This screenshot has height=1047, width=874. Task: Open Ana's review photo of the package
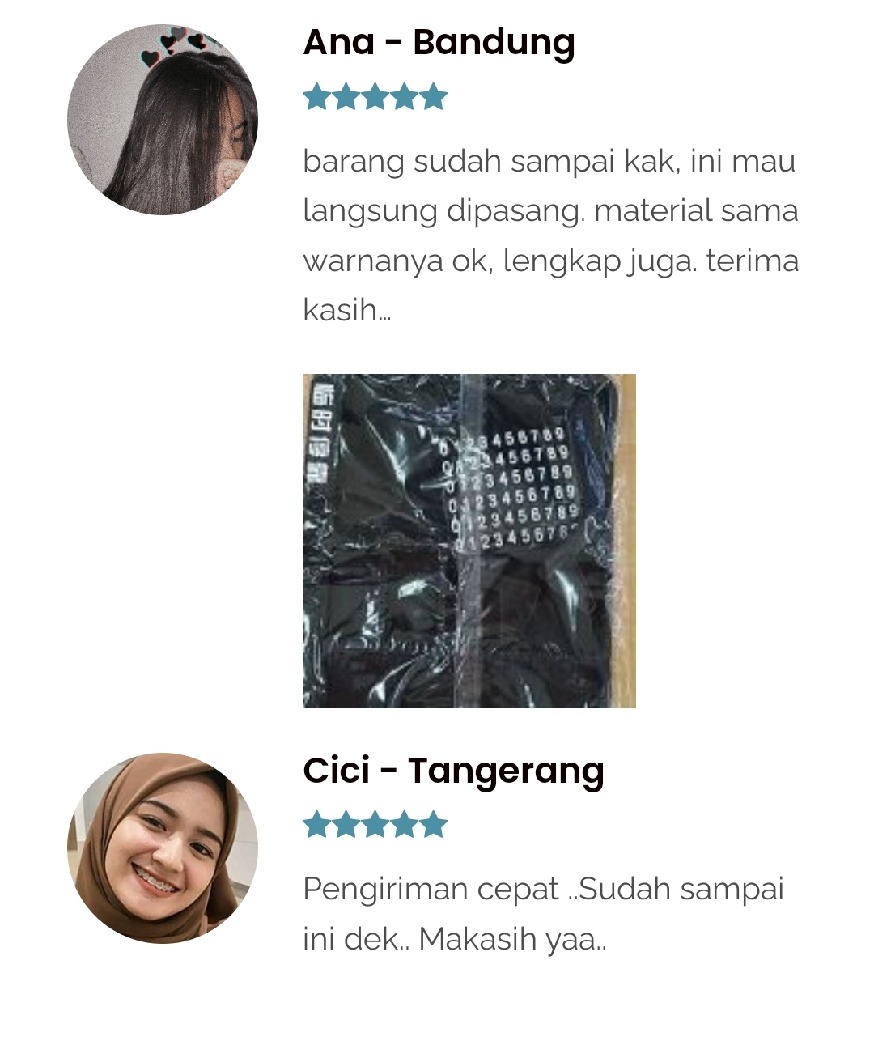[469, 541]
